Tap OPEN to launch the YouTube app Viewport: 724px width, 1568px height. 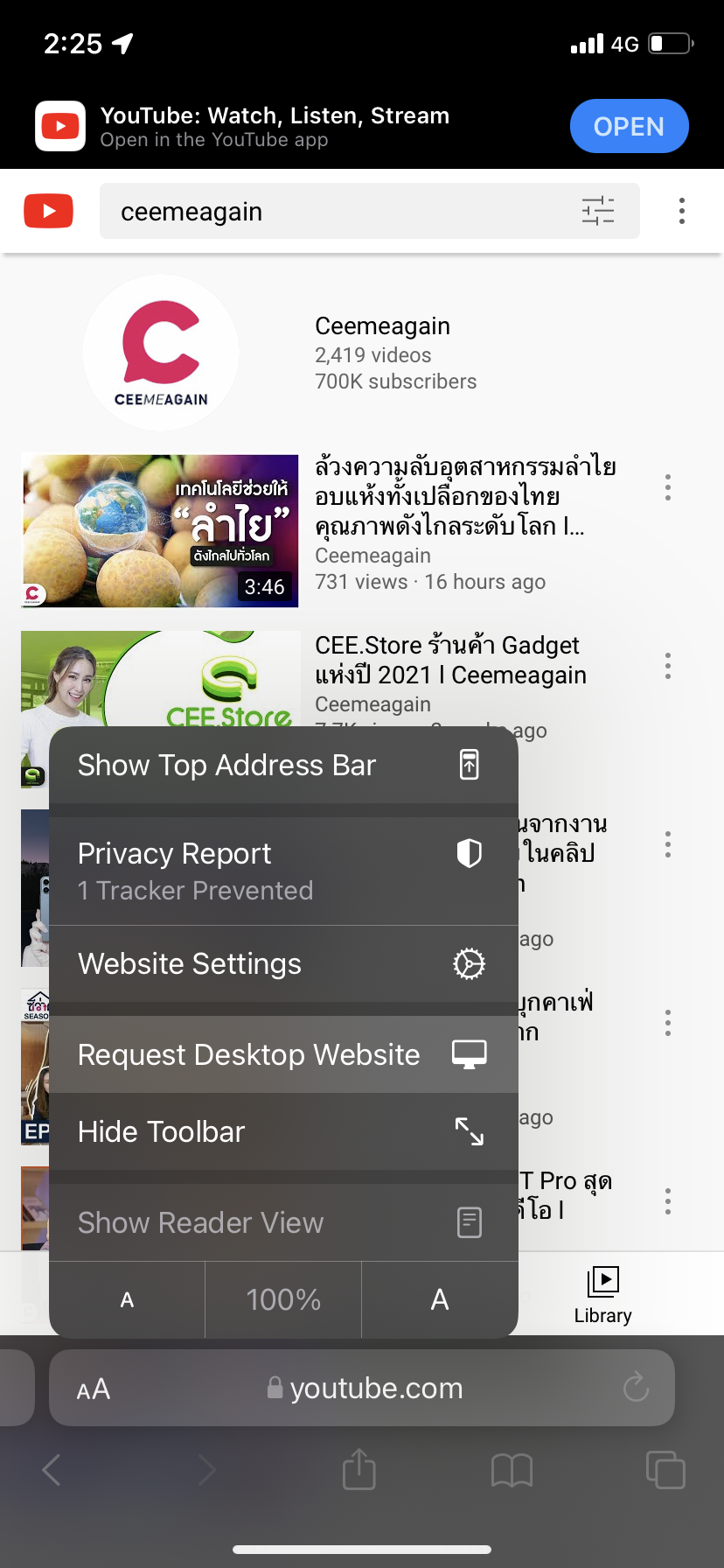(629, 127)
